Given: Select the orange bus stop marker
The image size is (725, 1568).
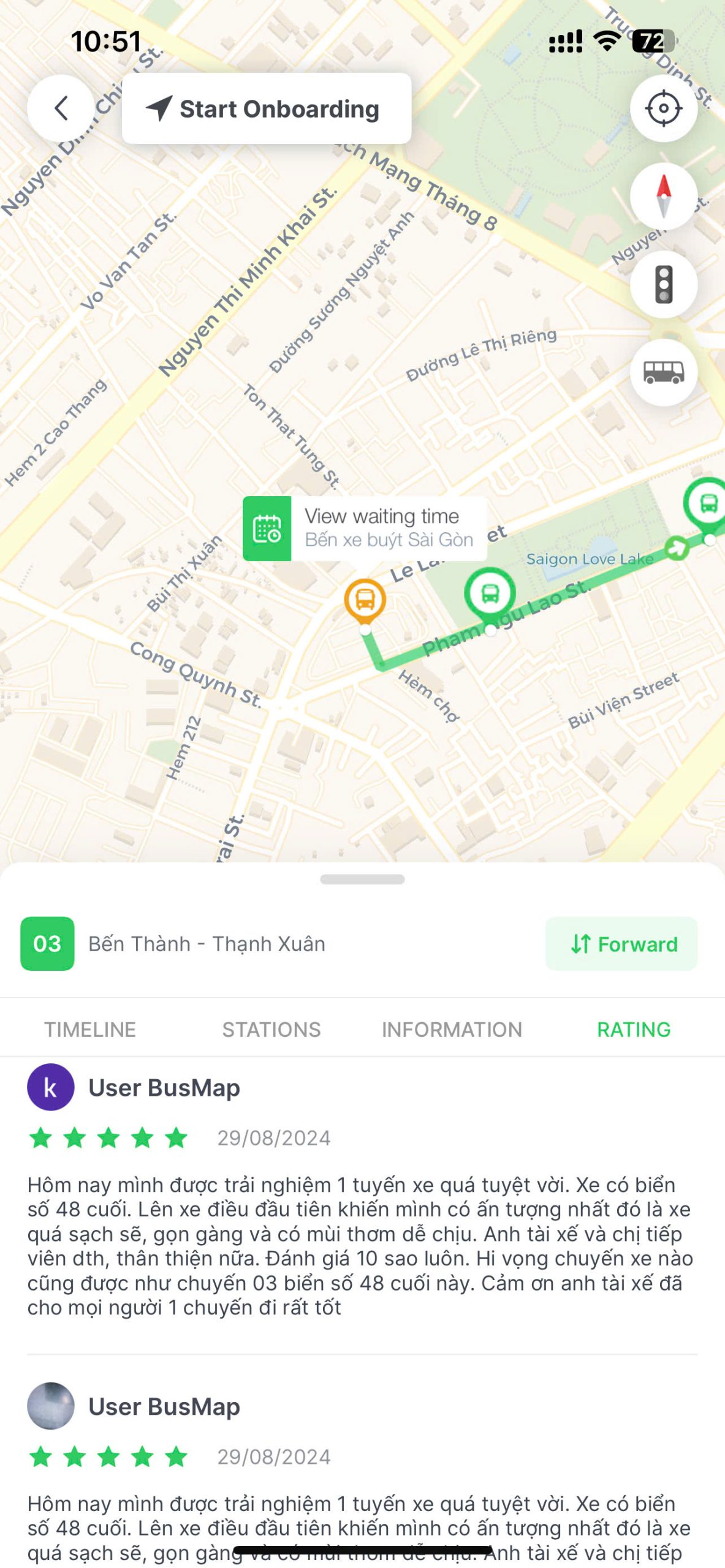Looking at the screenshot, I should (365, 598).
